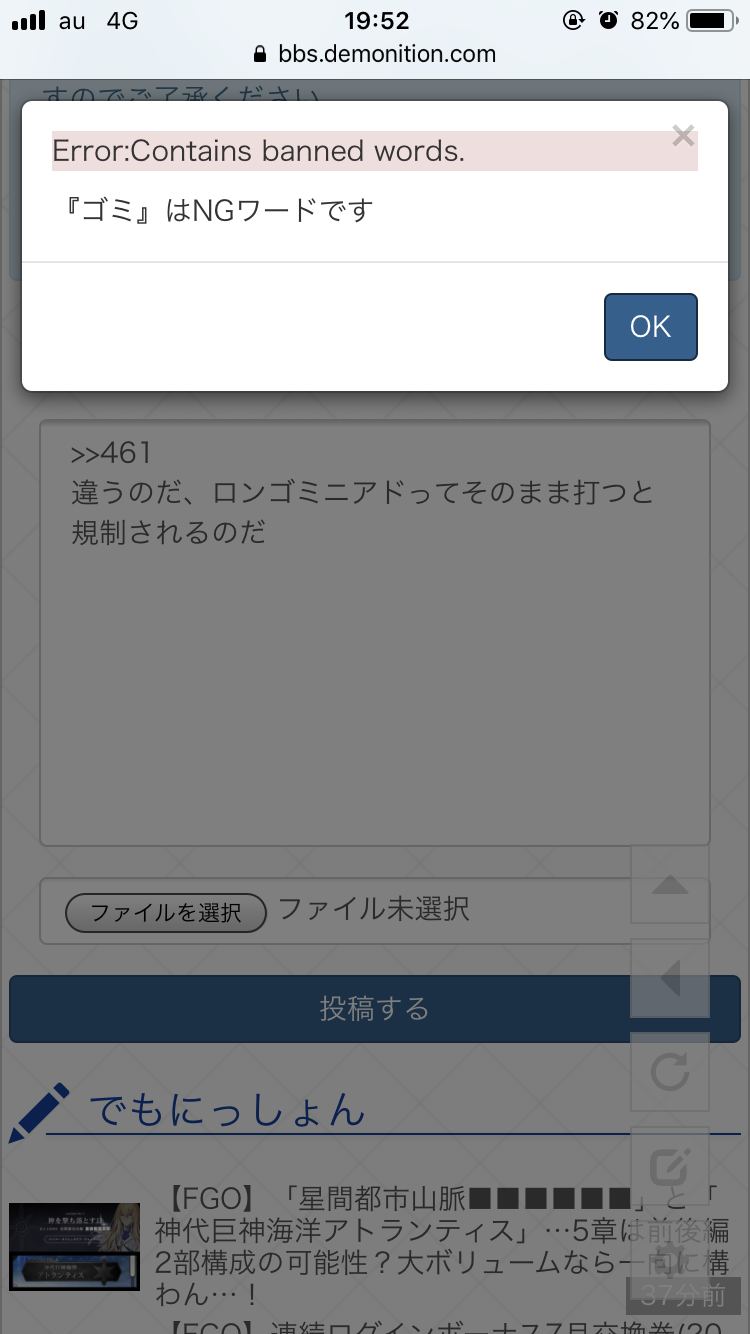Viewport: 750px width, 1334px height.
Task: Close the error dialog with the X
Action: click(x=683, y=136)
